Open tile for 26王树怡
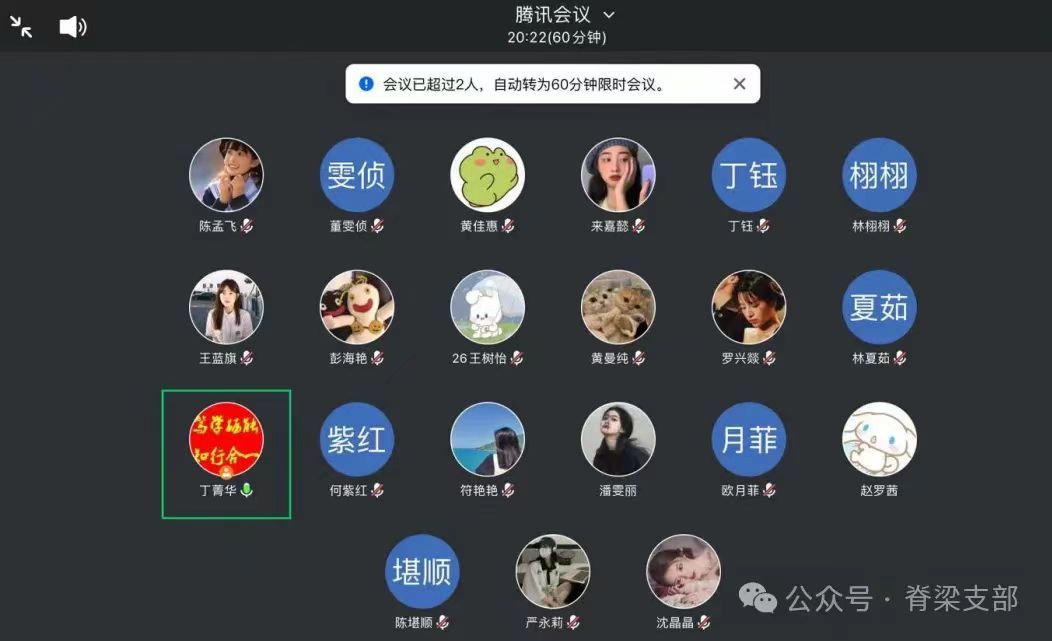The width and height of the screenshot is (1052, 641). pyautogui.click(x=488, y=307)
